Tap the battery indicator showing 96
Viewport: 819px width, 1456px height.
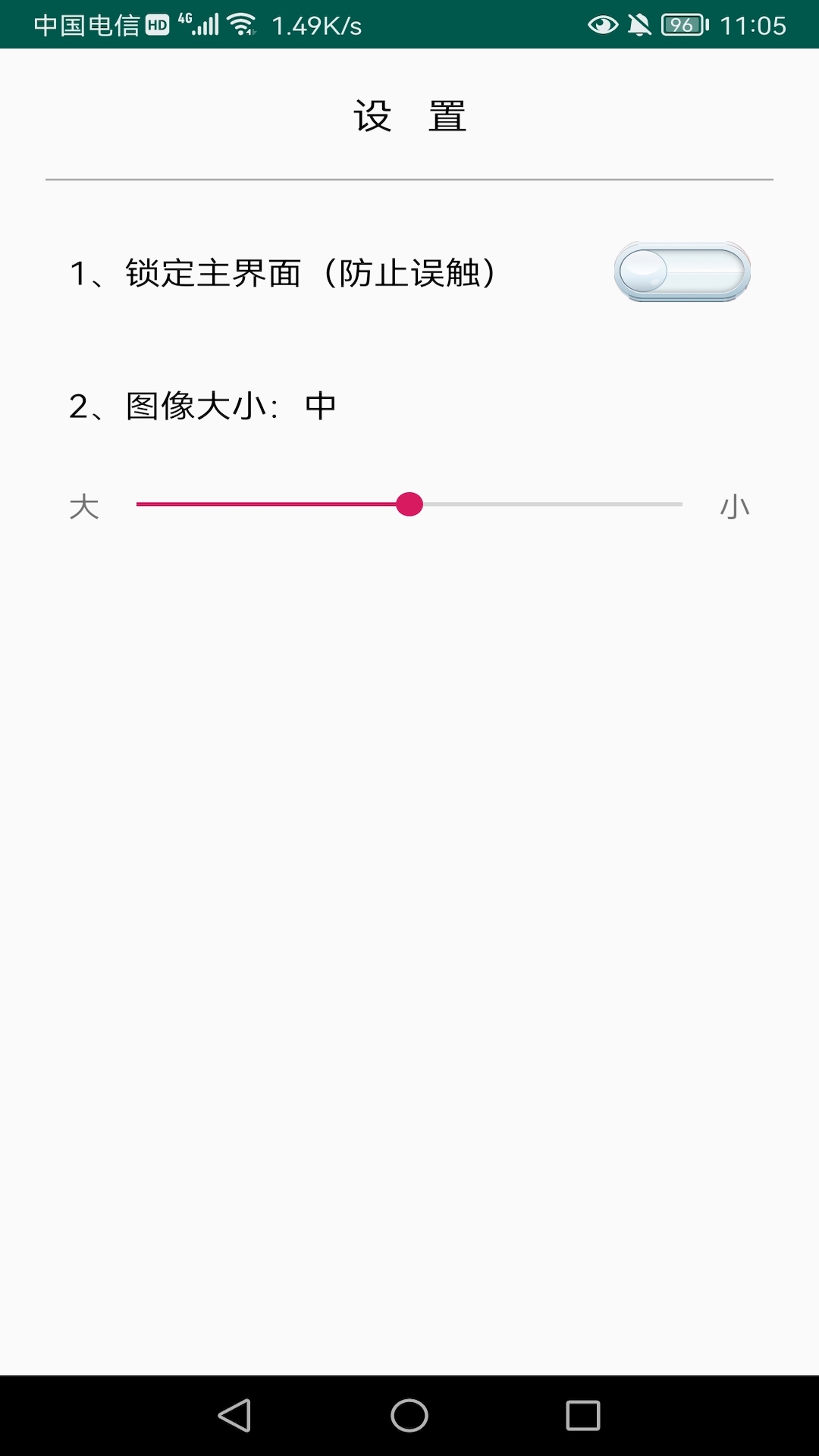coord(685,24)
